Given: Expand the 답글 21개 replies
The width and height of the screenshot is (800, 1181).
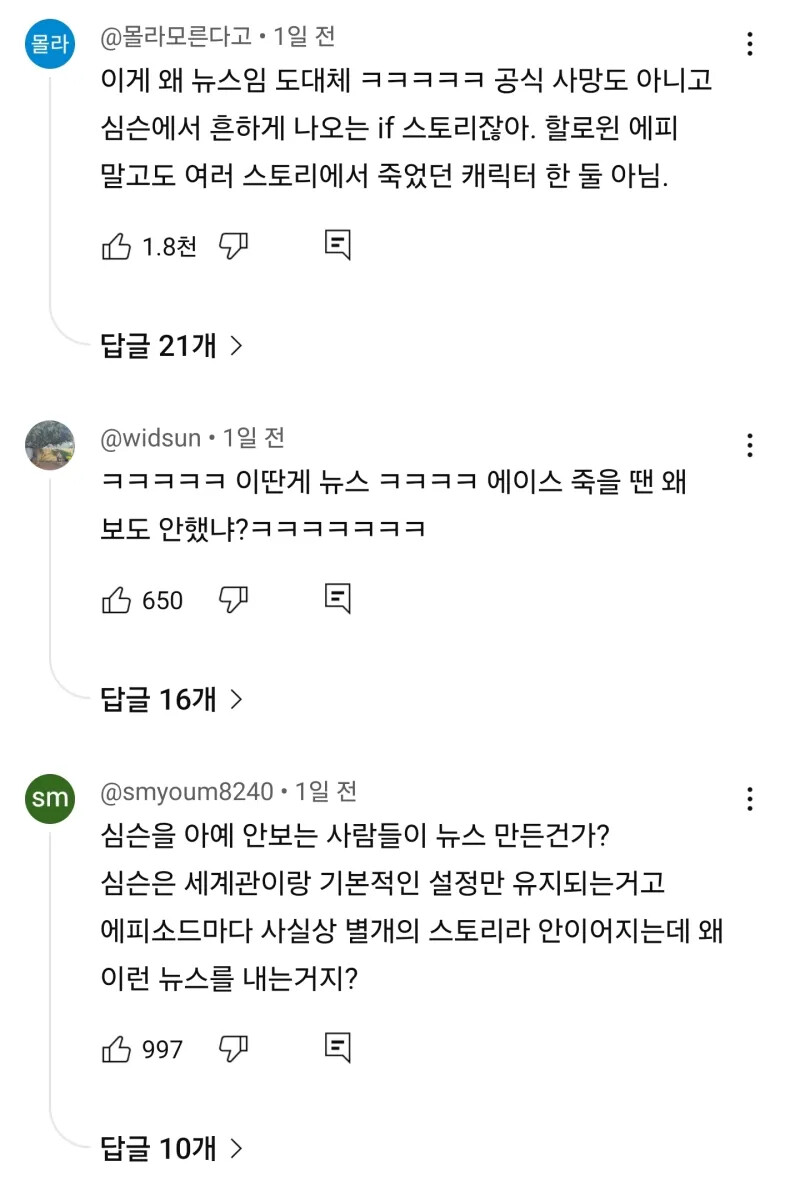Looking at the screenshot, I should tap(172, 346).
